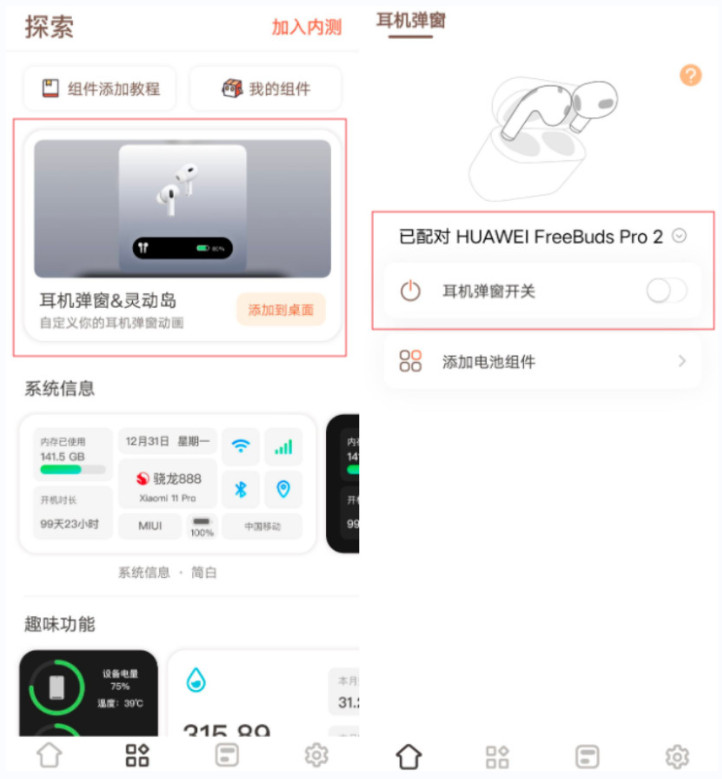Open the 系统信息 简白 widget card
This screenshot has width=722, height=779.
click(x=168, y=484)
